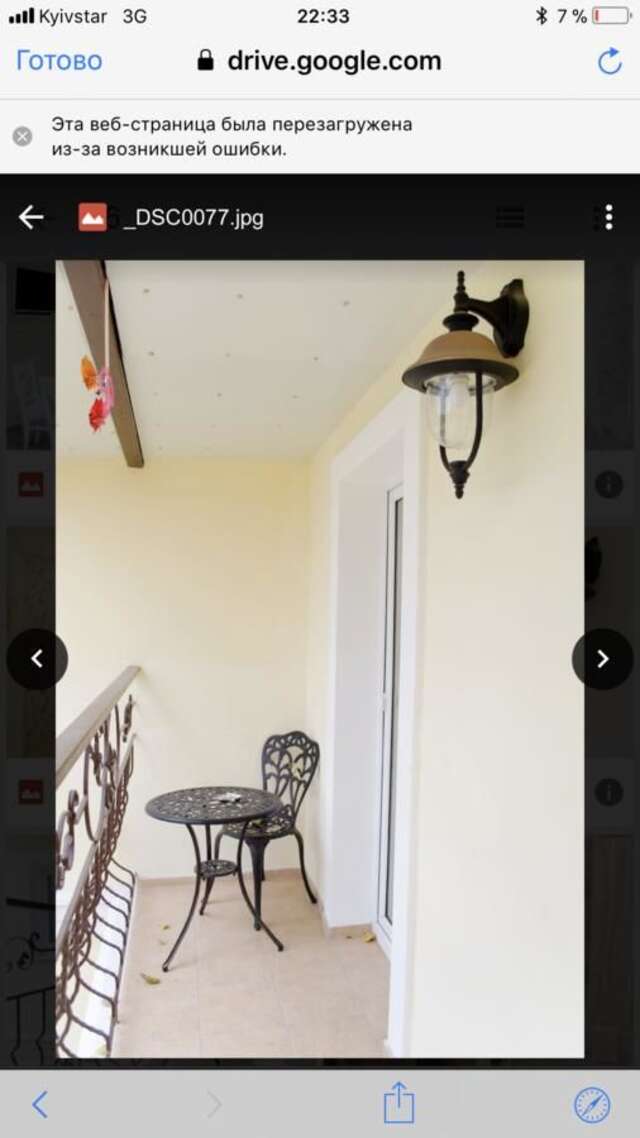Open the three-dot overflow menu
Viewport: 640px width, 1138px height.
604,217
